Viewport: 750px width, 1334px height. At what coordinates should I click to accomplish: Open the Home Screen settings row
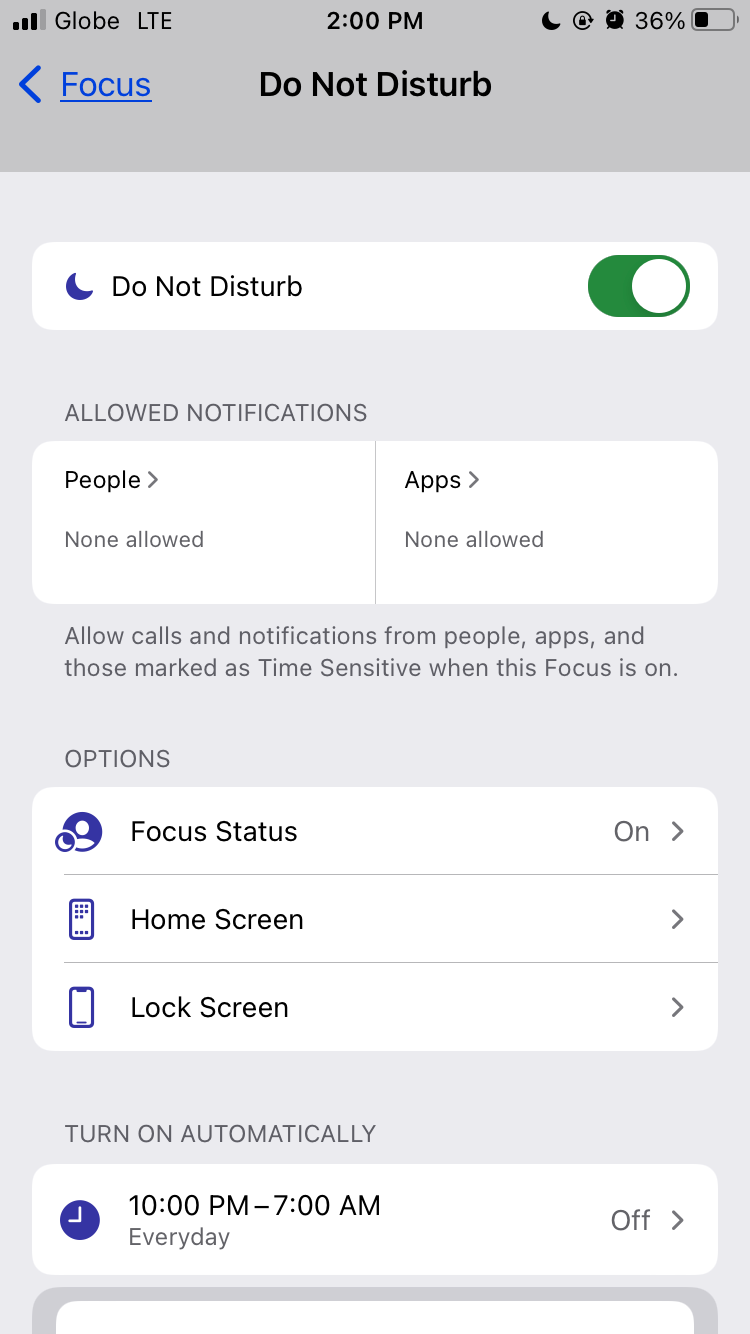coord(375,918)
